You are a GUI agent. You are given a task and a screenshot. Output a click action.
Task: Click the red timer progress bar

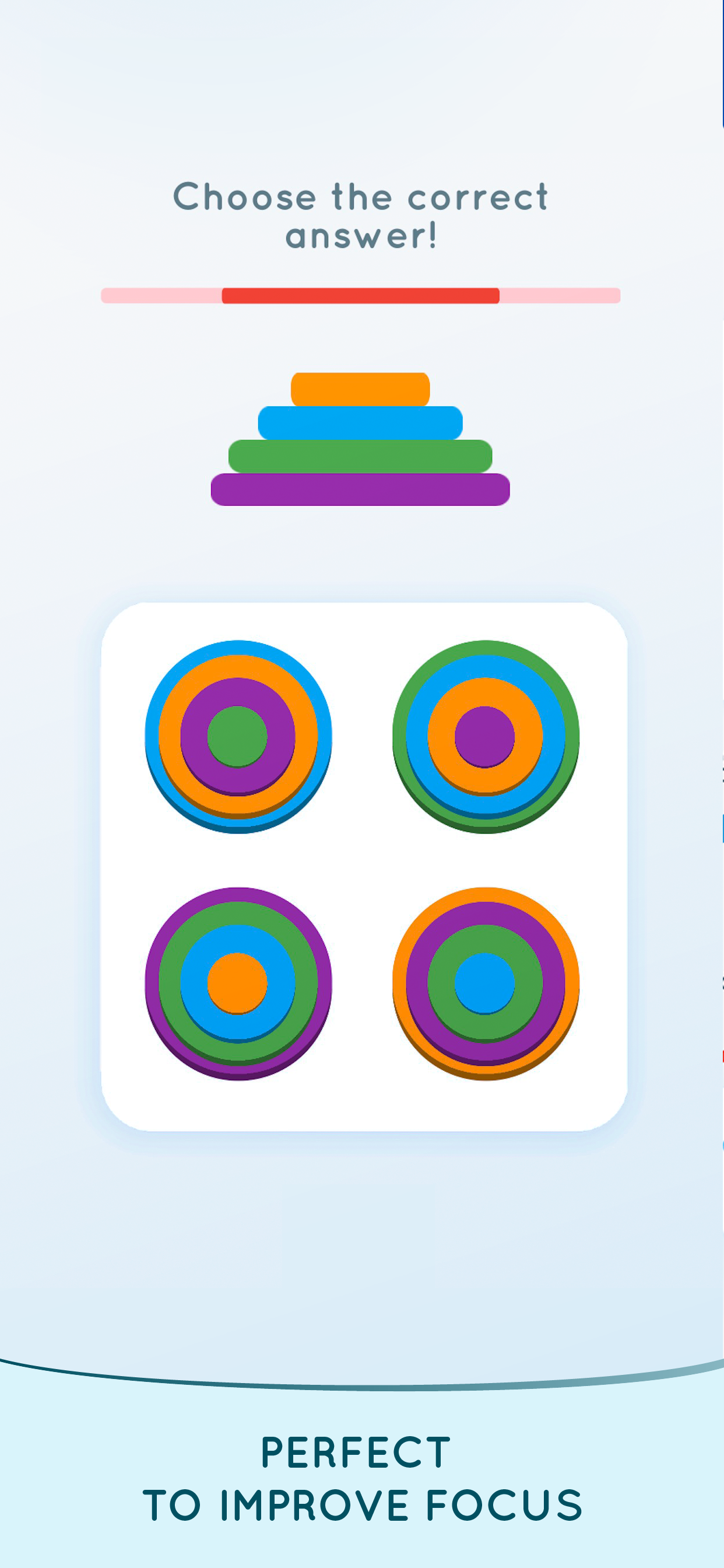[x=361, y=294]
